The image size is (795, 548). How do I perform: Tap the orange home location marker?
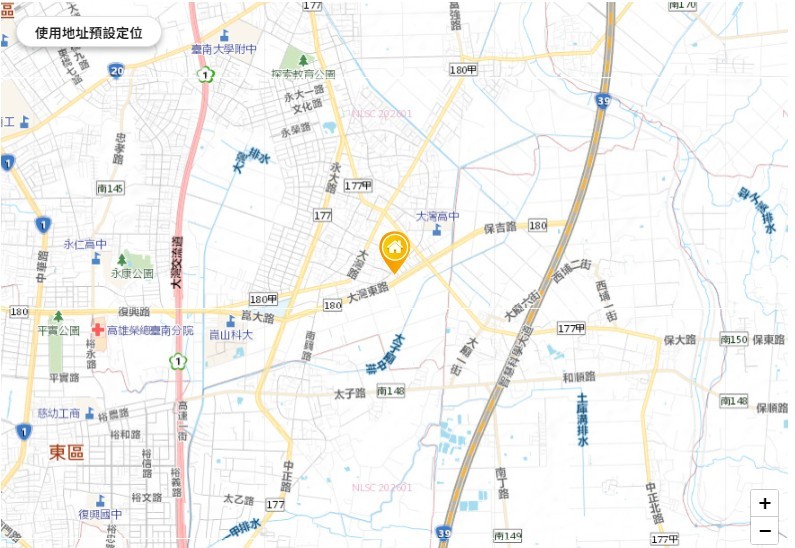[395, 248]
